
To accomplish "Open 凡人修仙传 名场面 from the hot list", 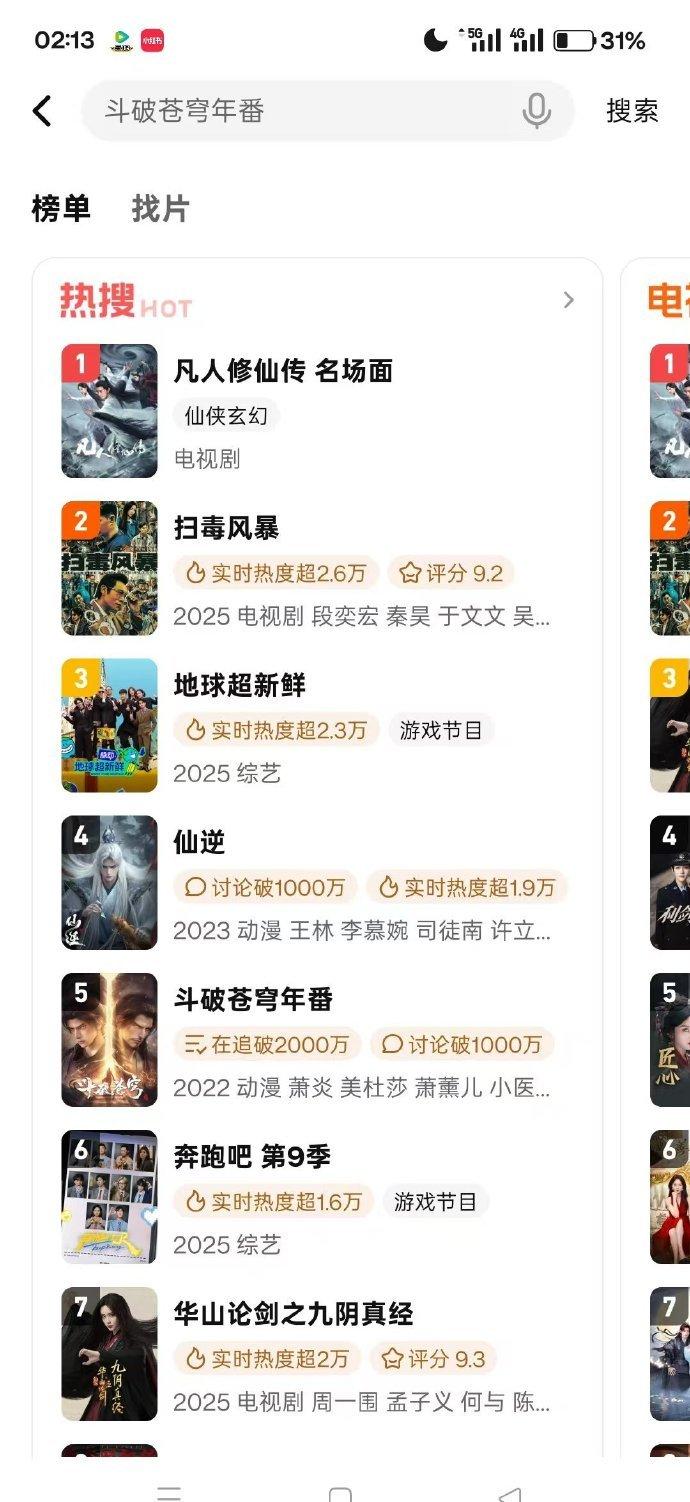I will [x=283, y=371].
